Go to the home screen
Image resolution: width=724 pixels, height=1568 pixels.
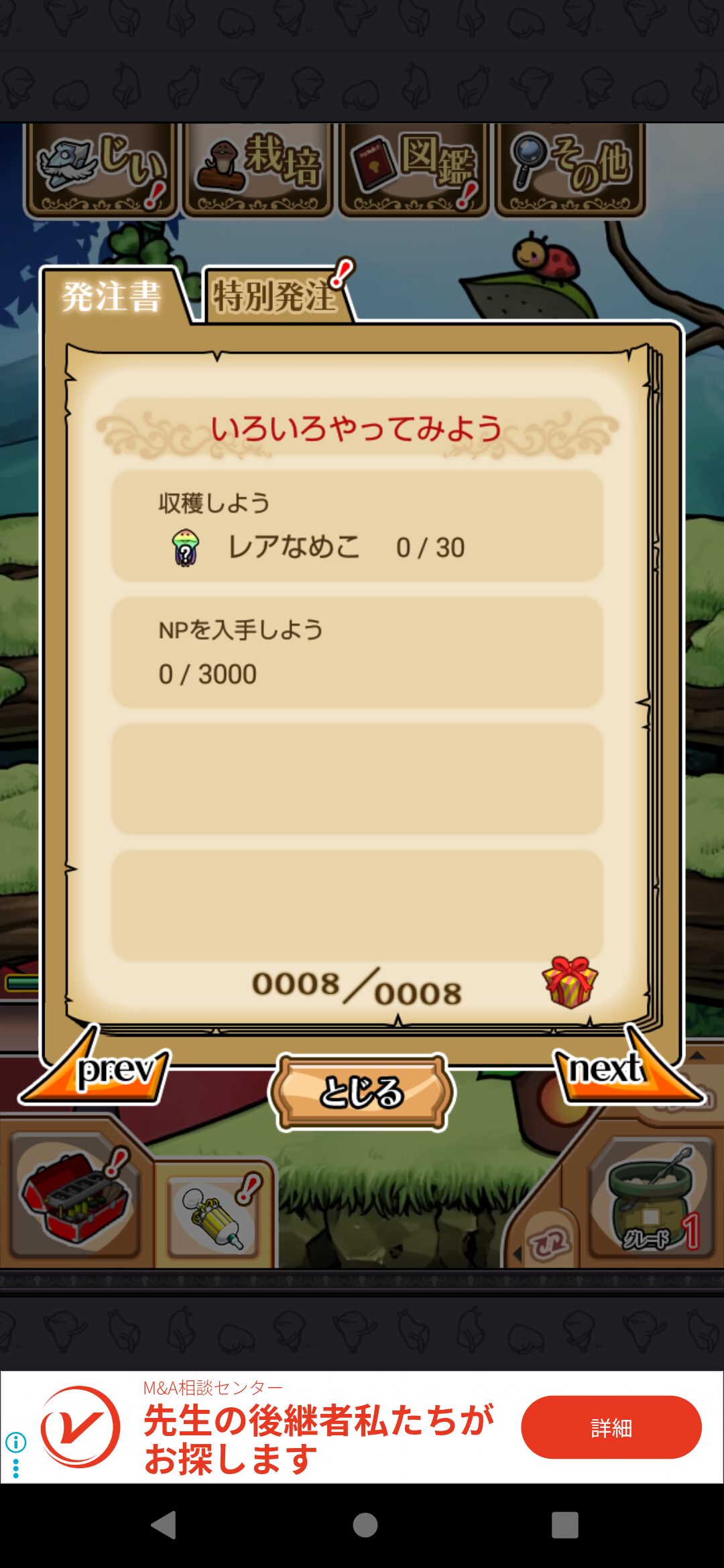point(365,1525)
